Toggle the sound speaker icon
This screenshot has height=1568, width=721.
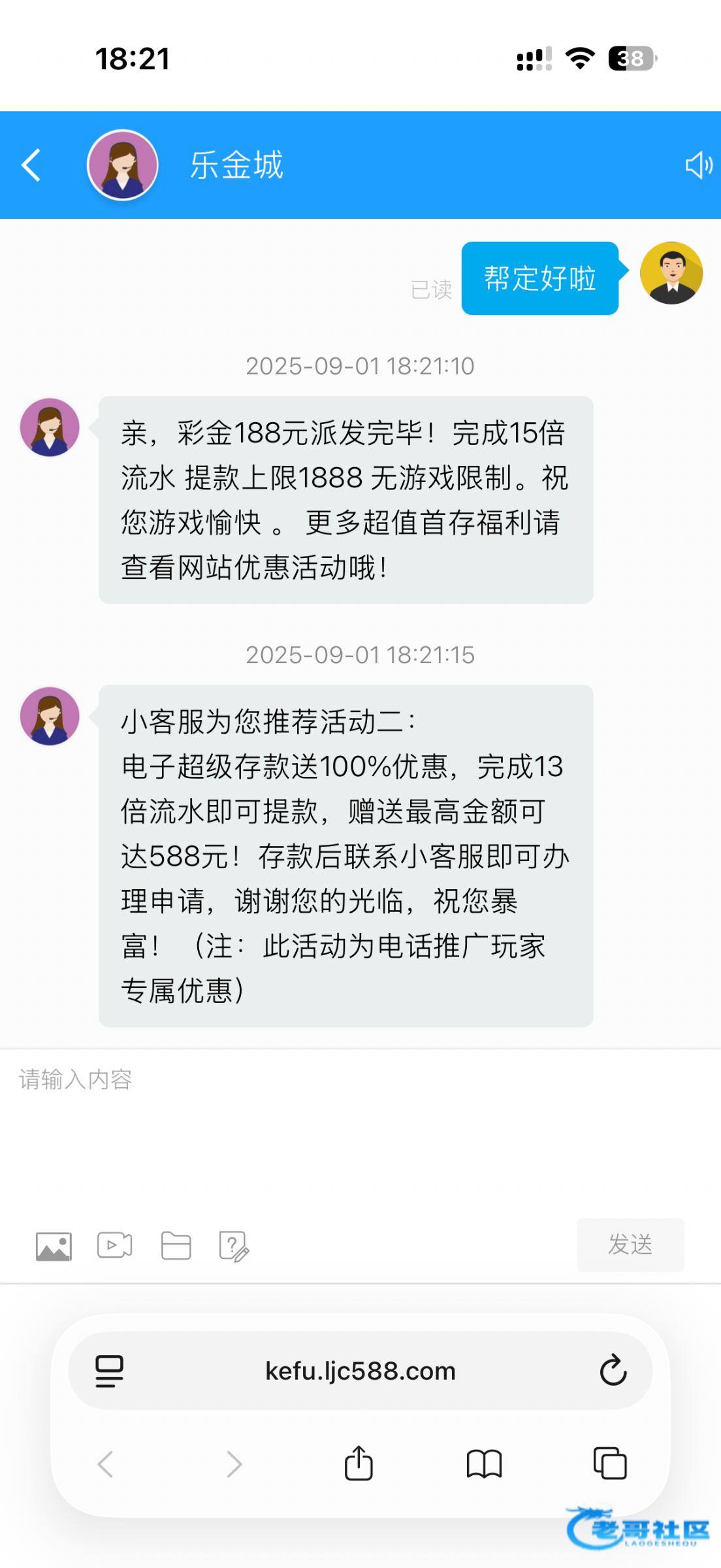pyautogui.click(x=698, y=165)
